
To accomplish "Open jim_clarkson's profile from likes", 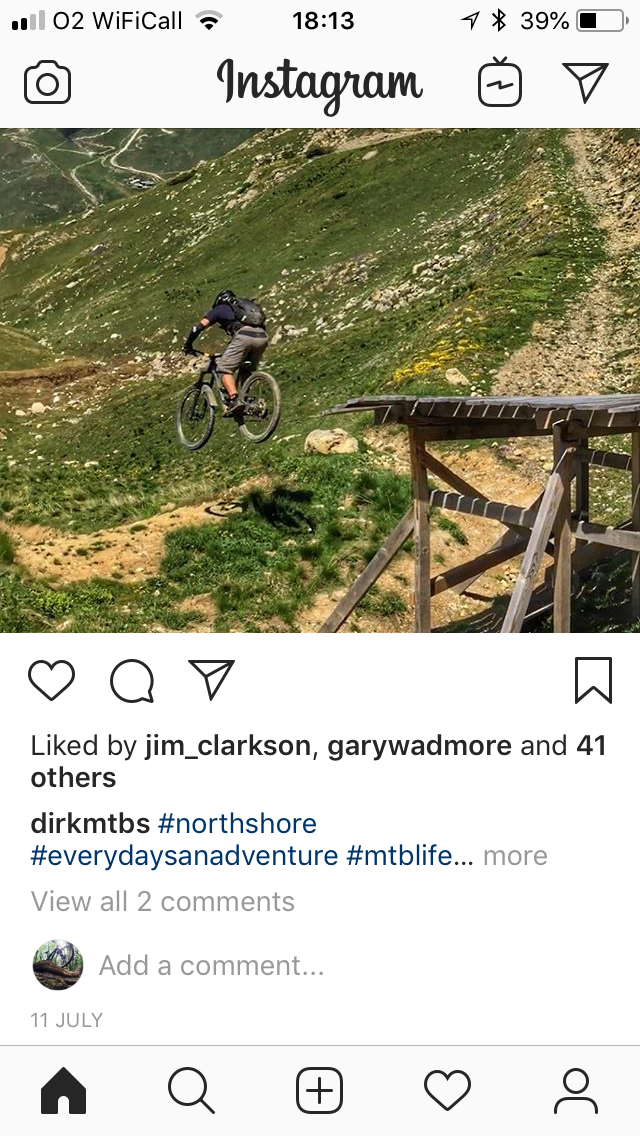I will (227, 746).
